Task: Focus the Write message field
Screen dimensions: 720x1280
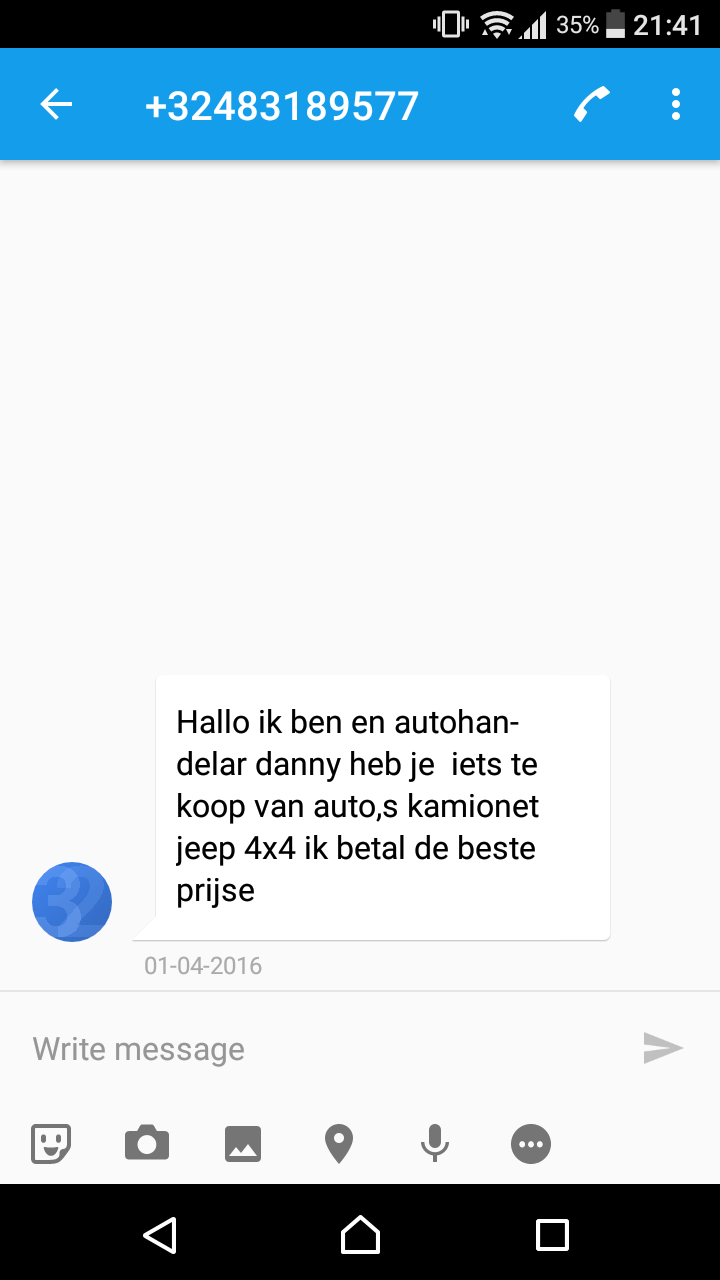Action: (x=320, y=1049)
